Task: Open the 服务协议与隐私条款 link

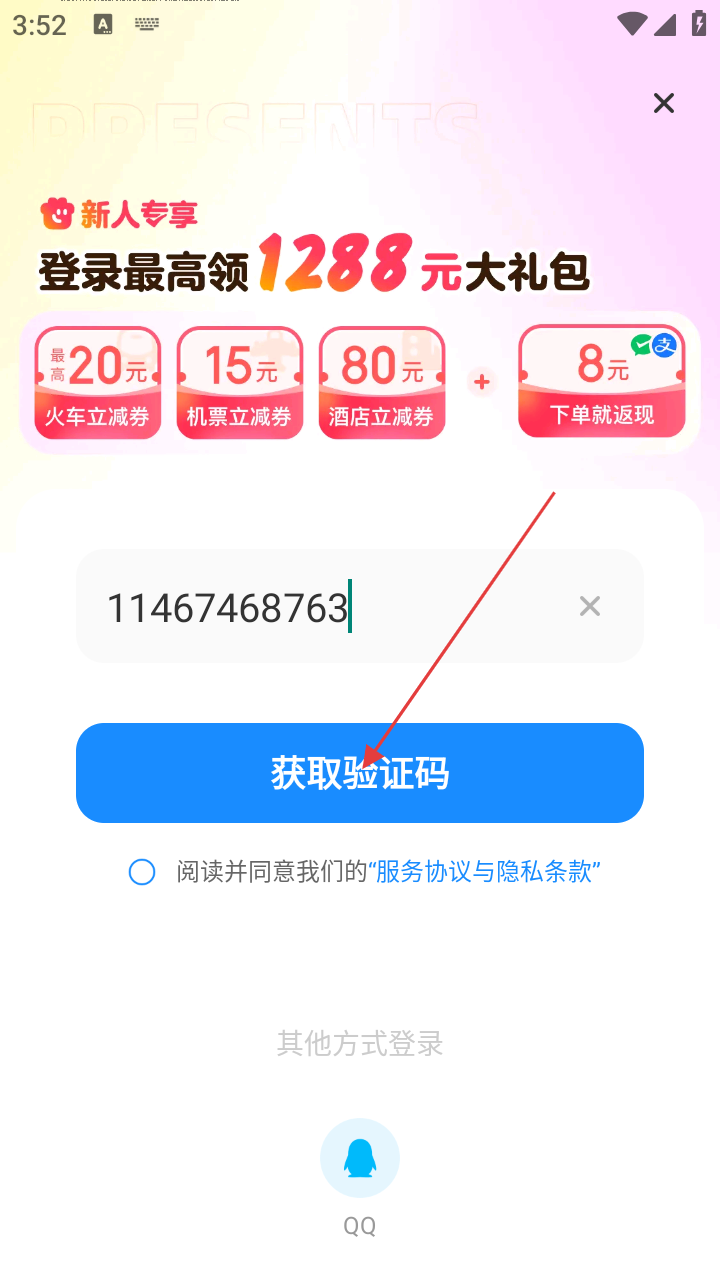Action: coord(484,872)
